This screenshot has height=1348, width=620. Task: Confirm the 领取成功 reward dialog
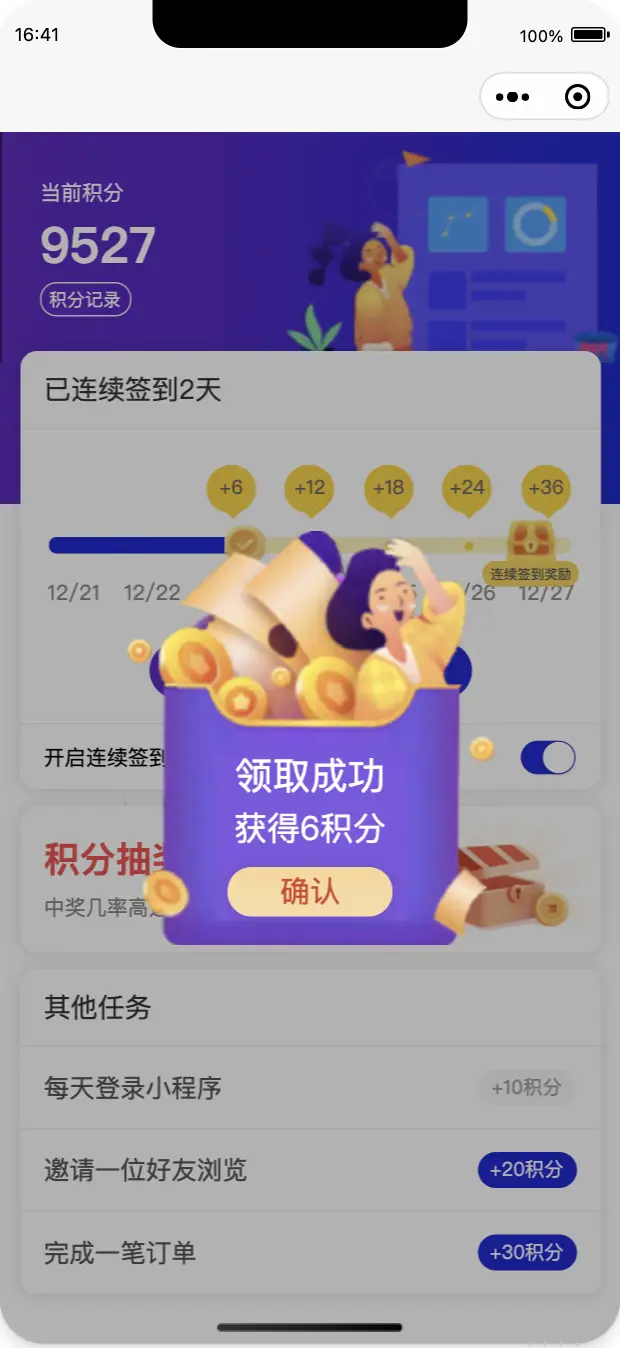coord(310,891)
